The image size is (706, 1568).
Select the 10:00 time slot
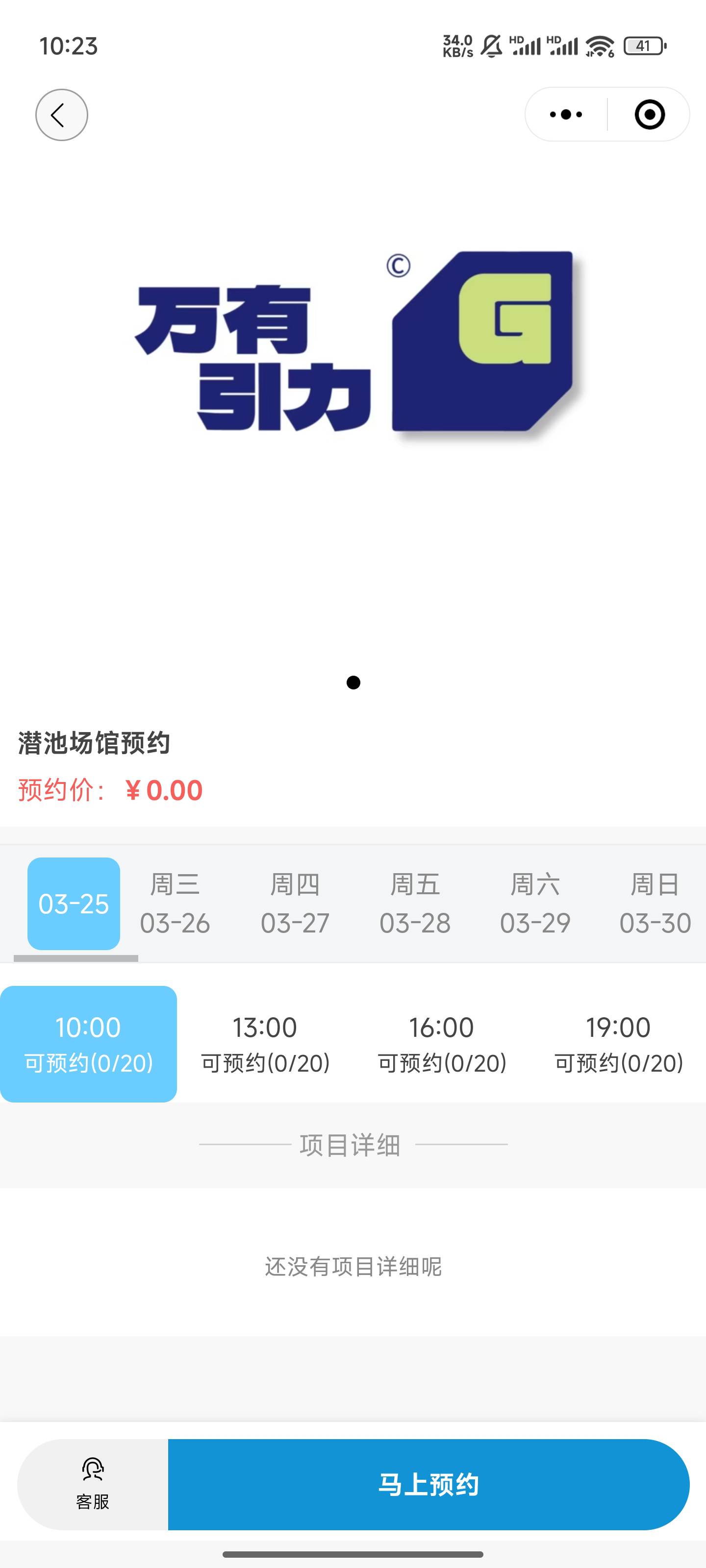tap(88, 1044)
